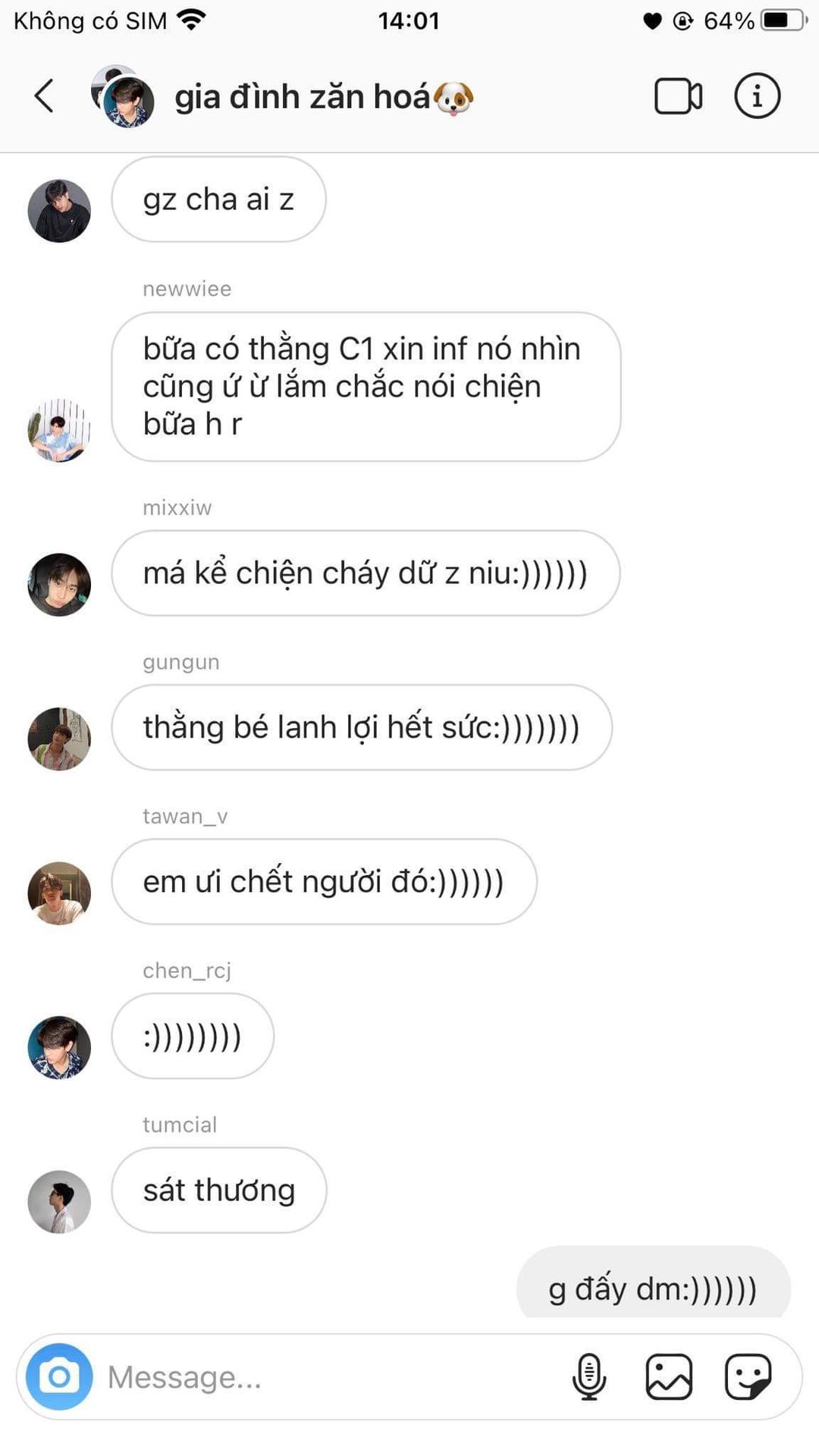Viewport: 819px width, 1456px height.
Task: Open the photo gallery picker
Action: click(x=669, y=1376)
